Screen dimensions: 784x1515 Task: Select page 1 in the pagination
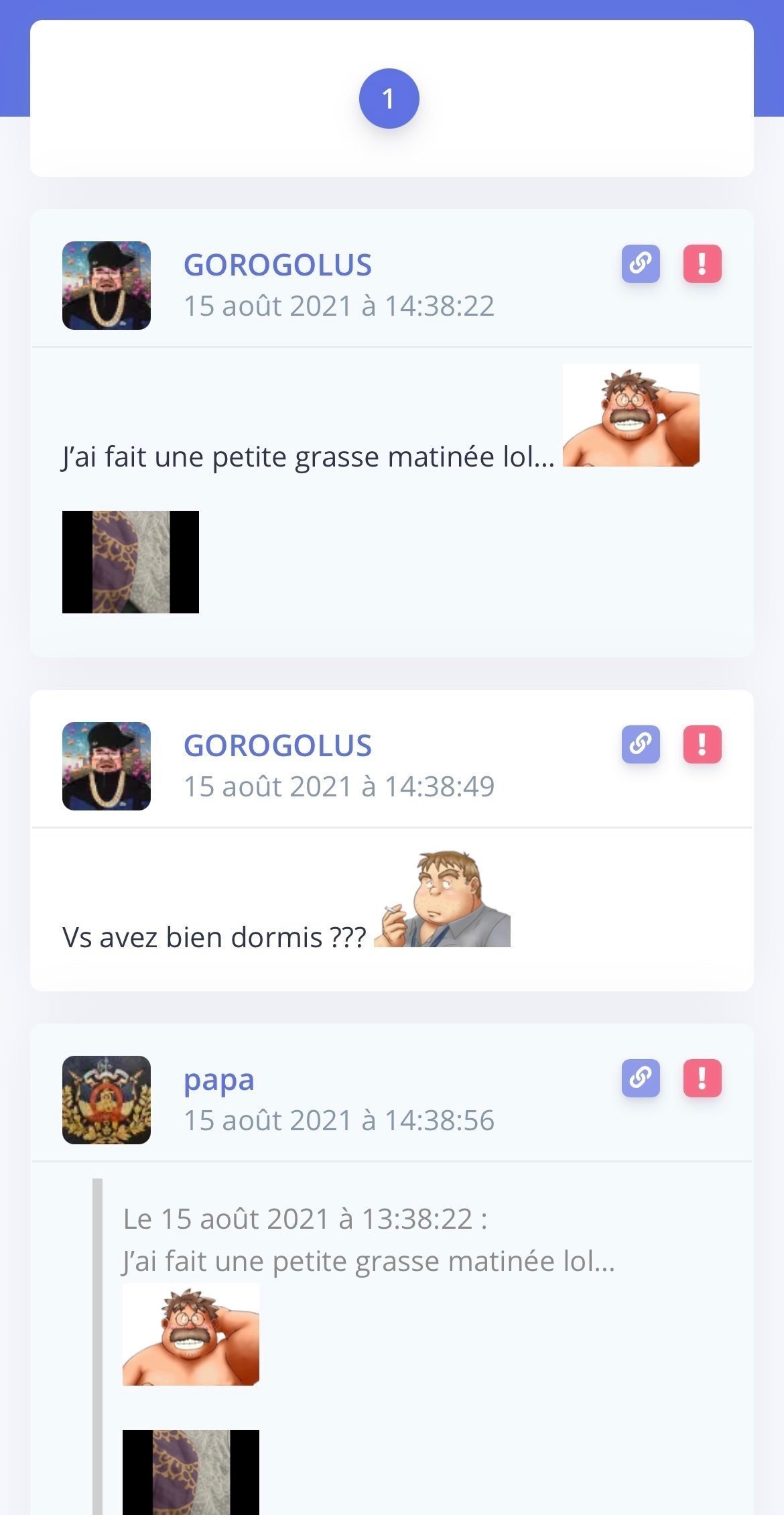pyautogui.click(x=389, y=99)
